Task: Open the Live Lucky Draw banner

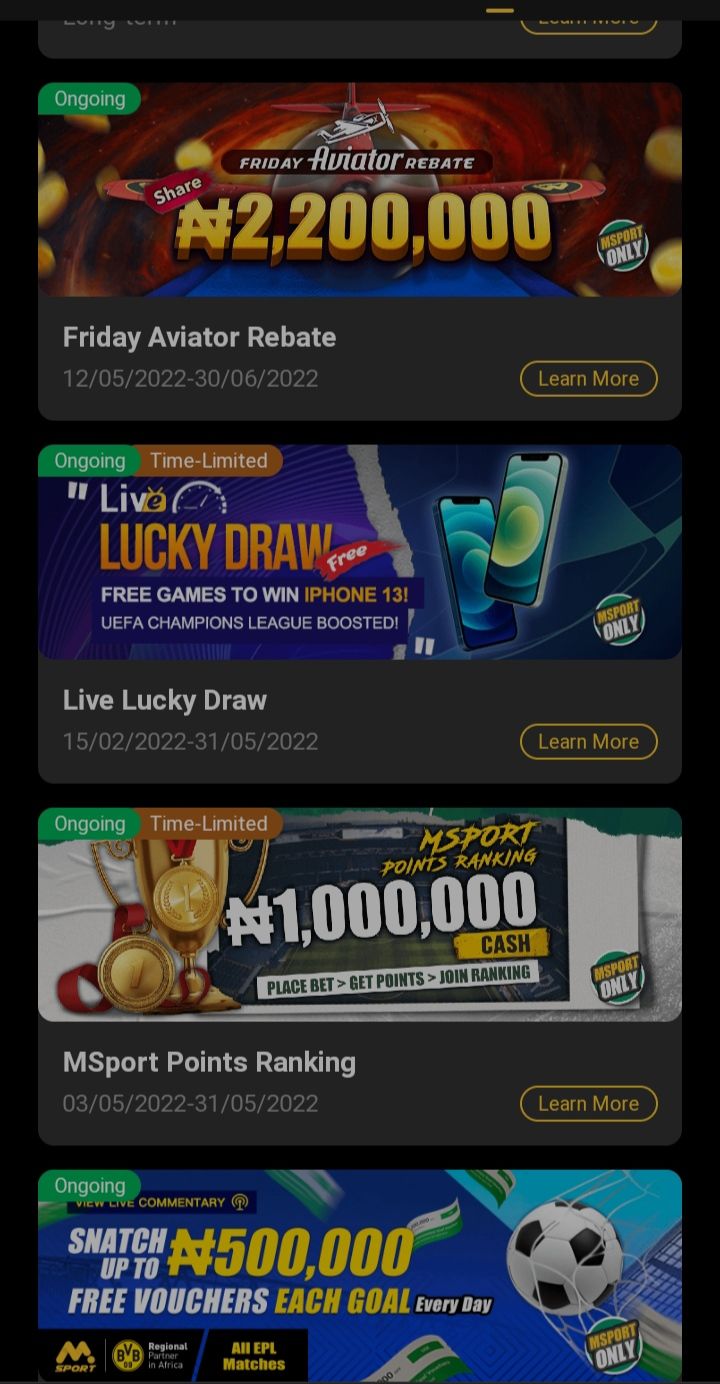Action: pyautogui.click(x=360, y=553)
